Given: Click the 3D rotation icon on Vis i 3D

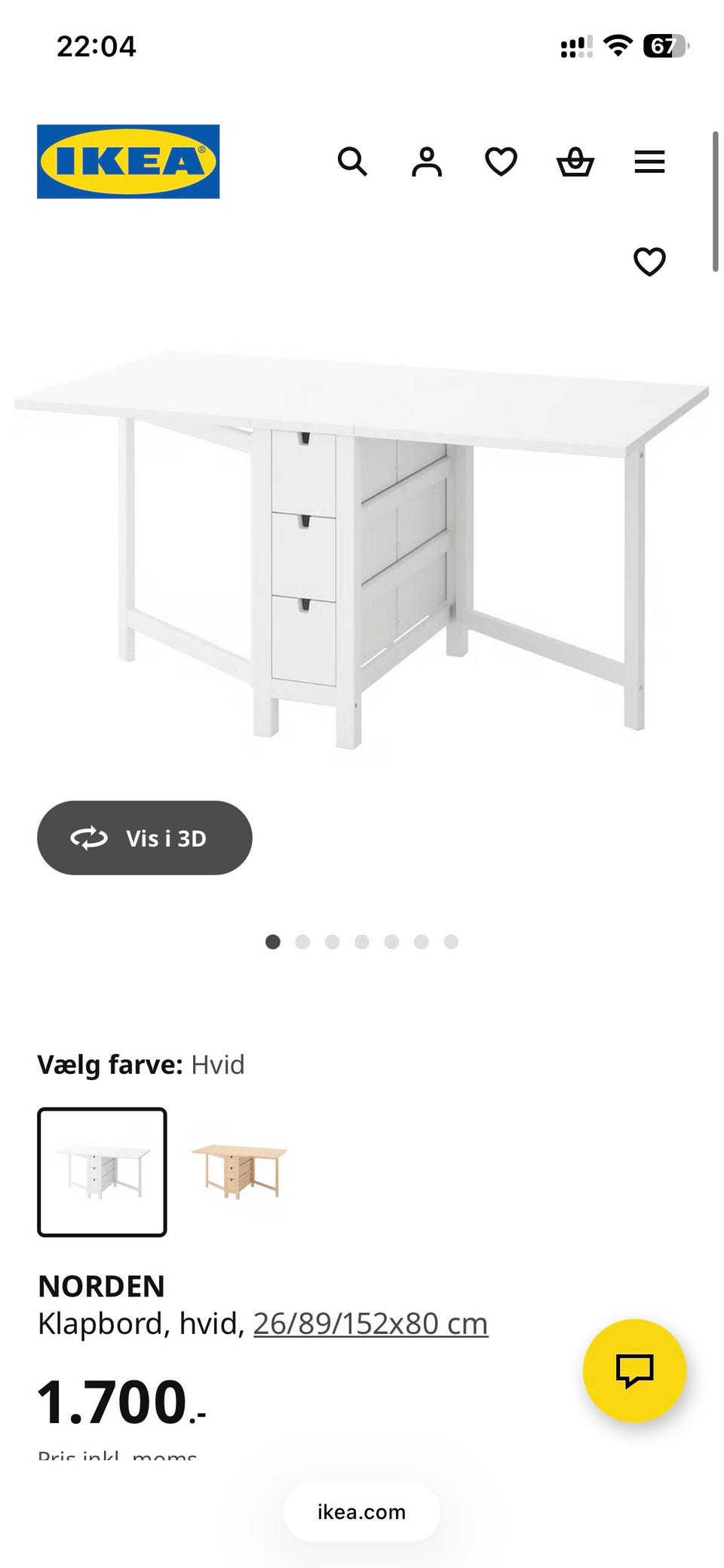Looking at the screenshot, I should tap(89, 838).
